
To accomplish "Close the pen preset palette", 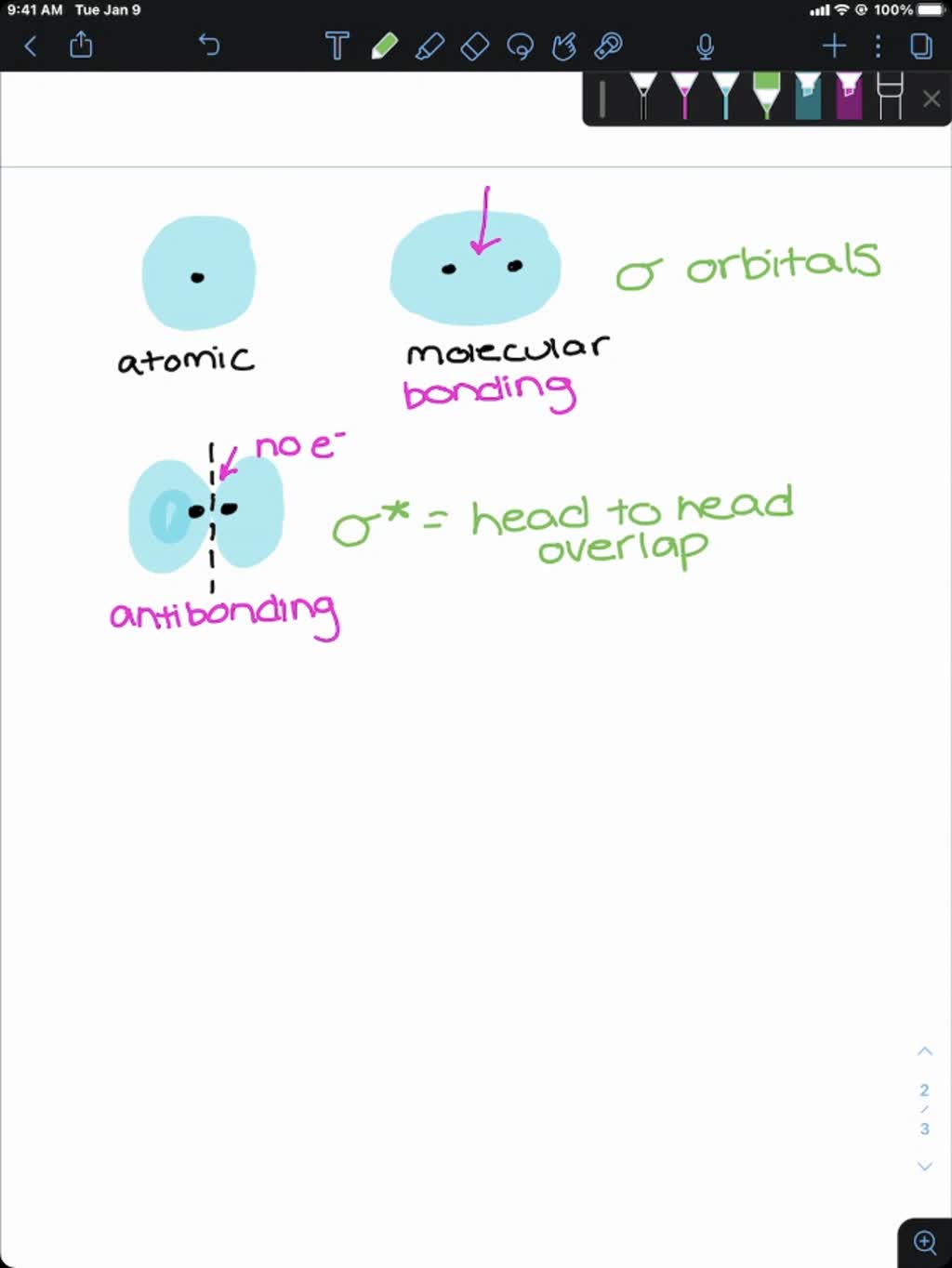I will (x=931, y=99).
